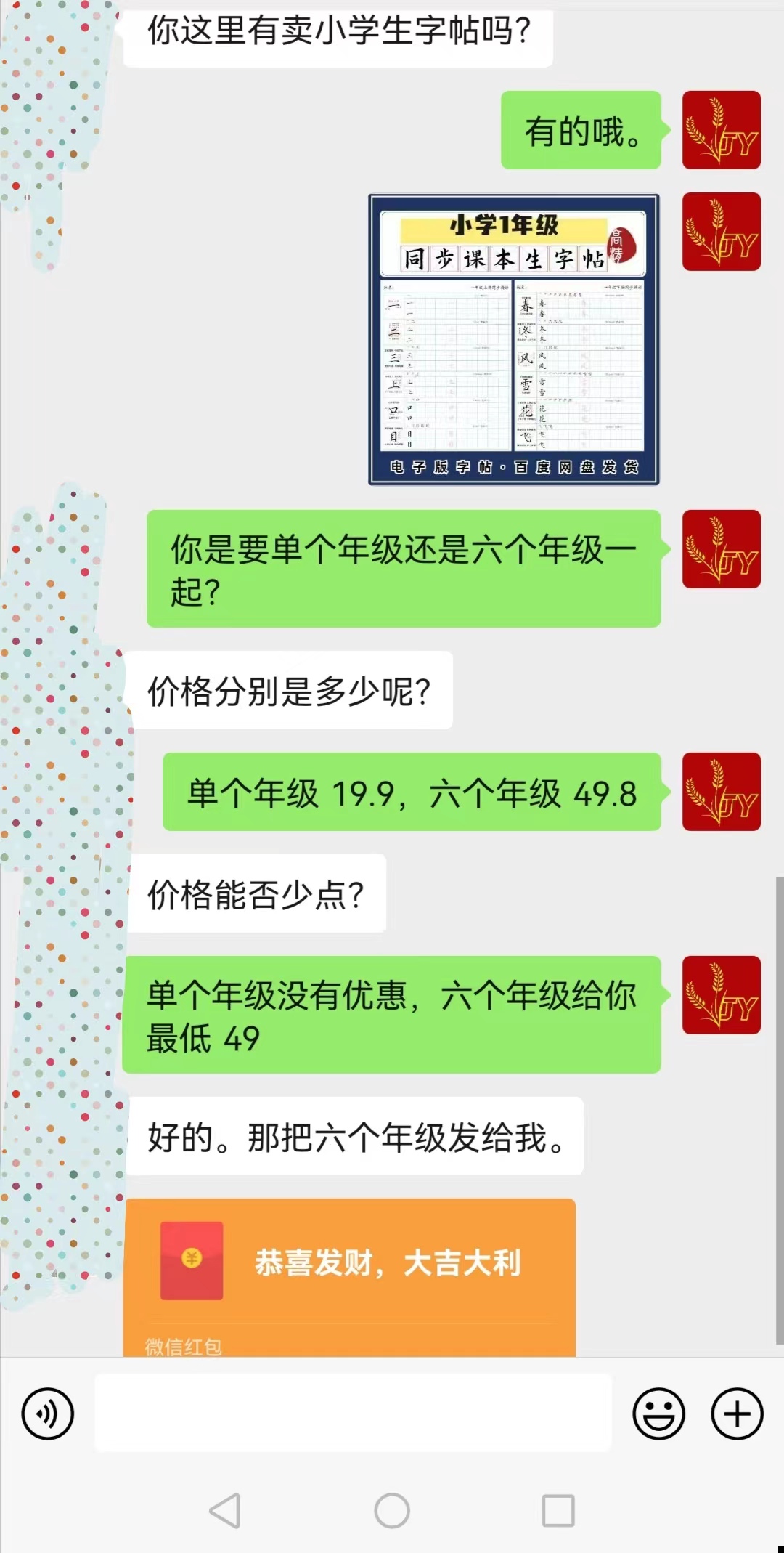Return to the home screen
Image resolution: width=784 pixels, height=1553 pixels.
(x=392, y=1511)
